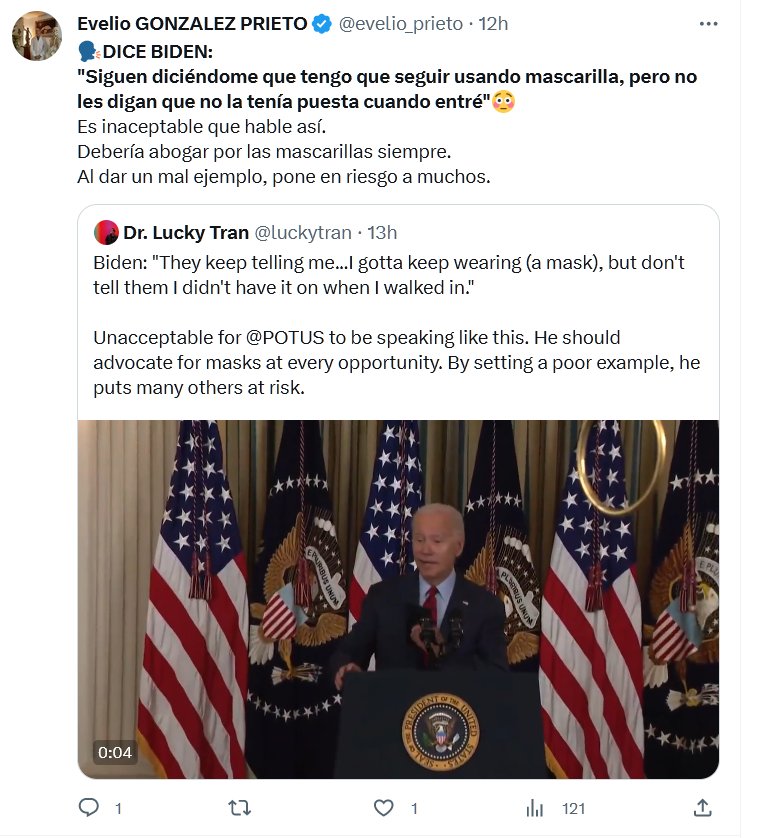This screenshot has height=838, width=758.
Task: Reply to Evelio's tweet
Action: pos(89,807)
